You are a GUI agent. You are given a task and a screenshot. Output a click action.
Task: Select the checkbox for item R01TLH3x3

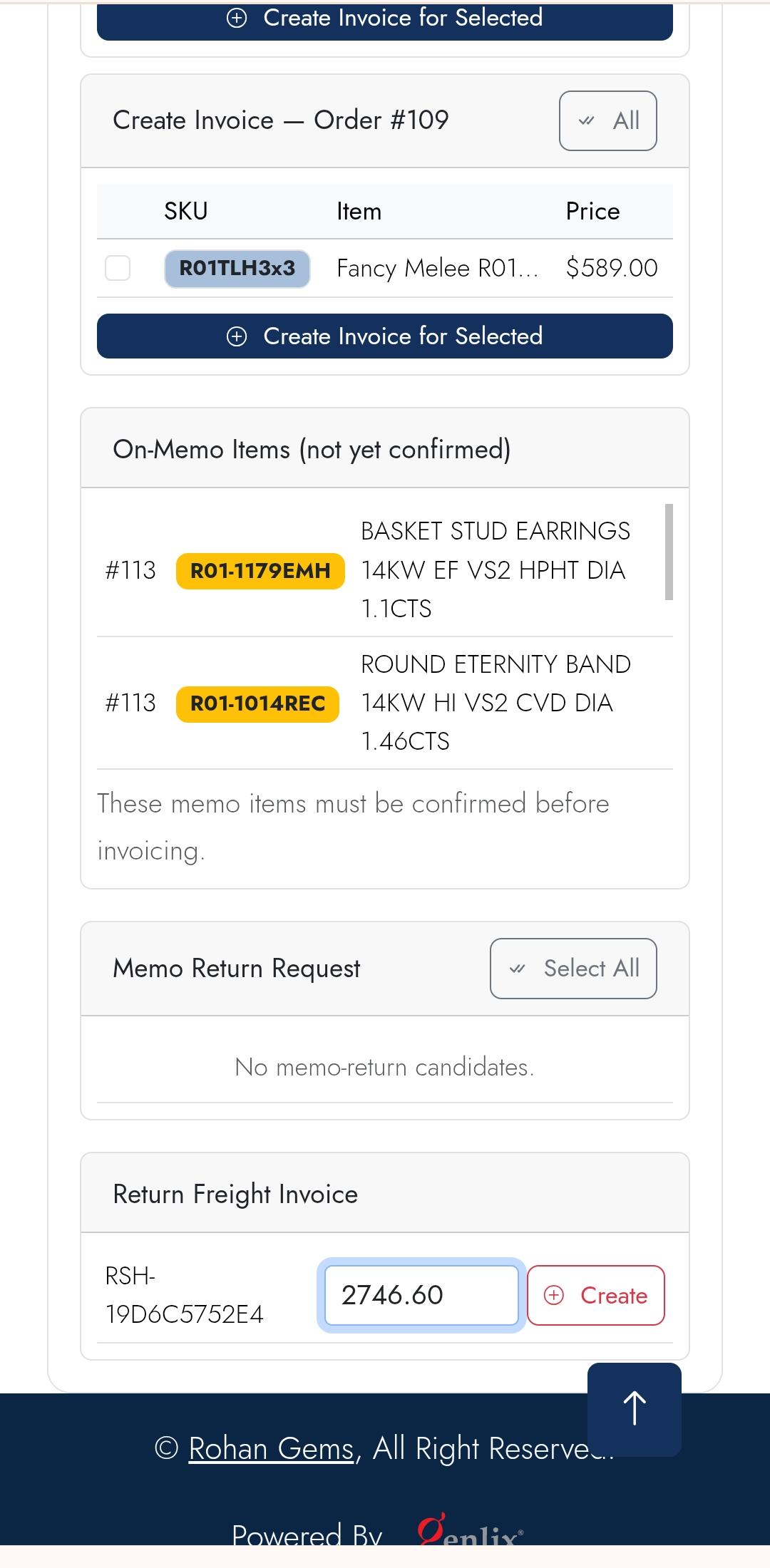pyautogui.click(x=117, y=269)
